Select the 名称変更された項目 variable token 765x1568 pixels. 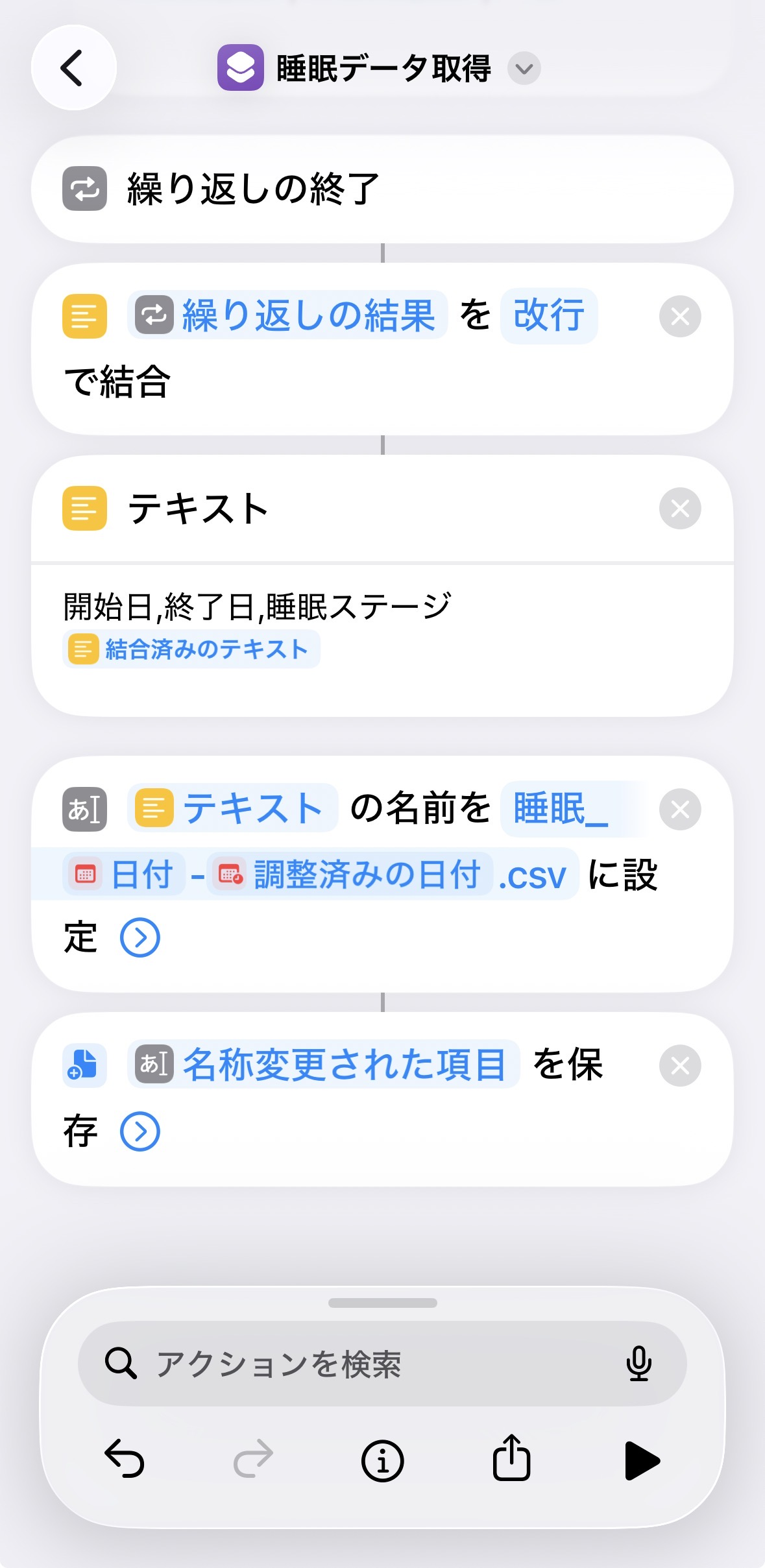322,1065
